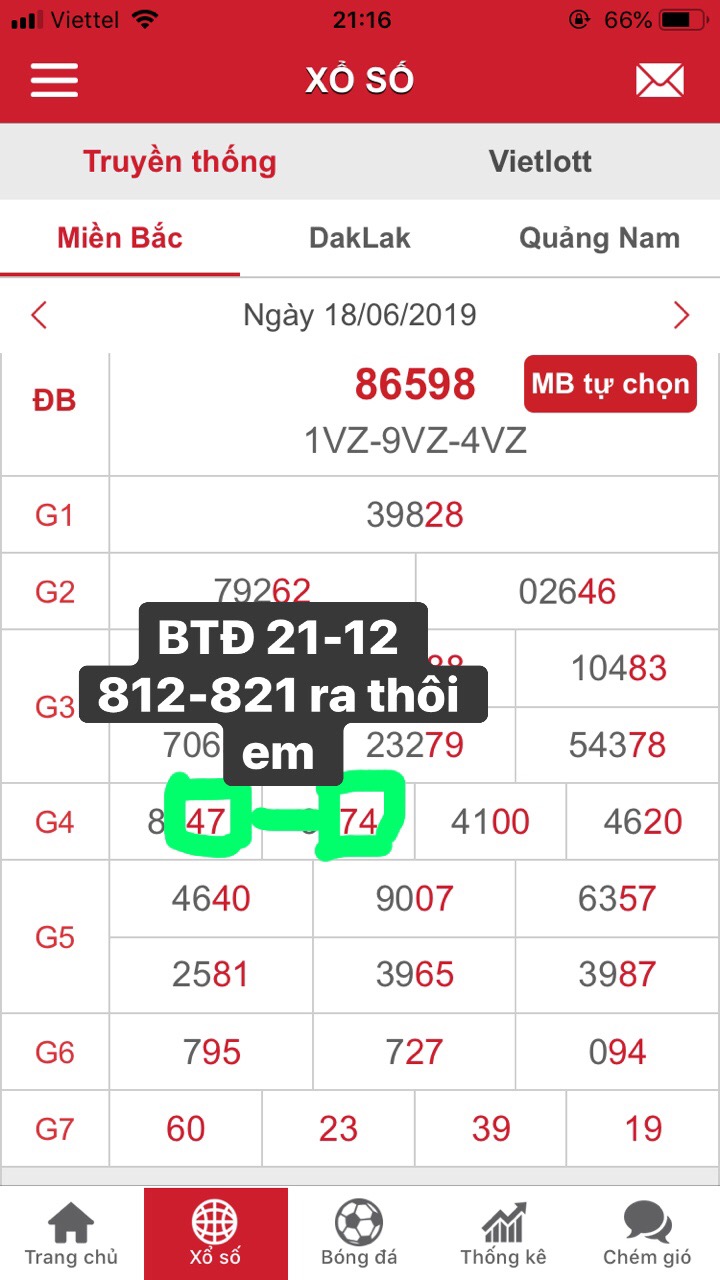Image resolution: width=720 pixels, height=1280 pixels.
Task: Switch to the Truyền thống tab
Action: pos(180,162)
